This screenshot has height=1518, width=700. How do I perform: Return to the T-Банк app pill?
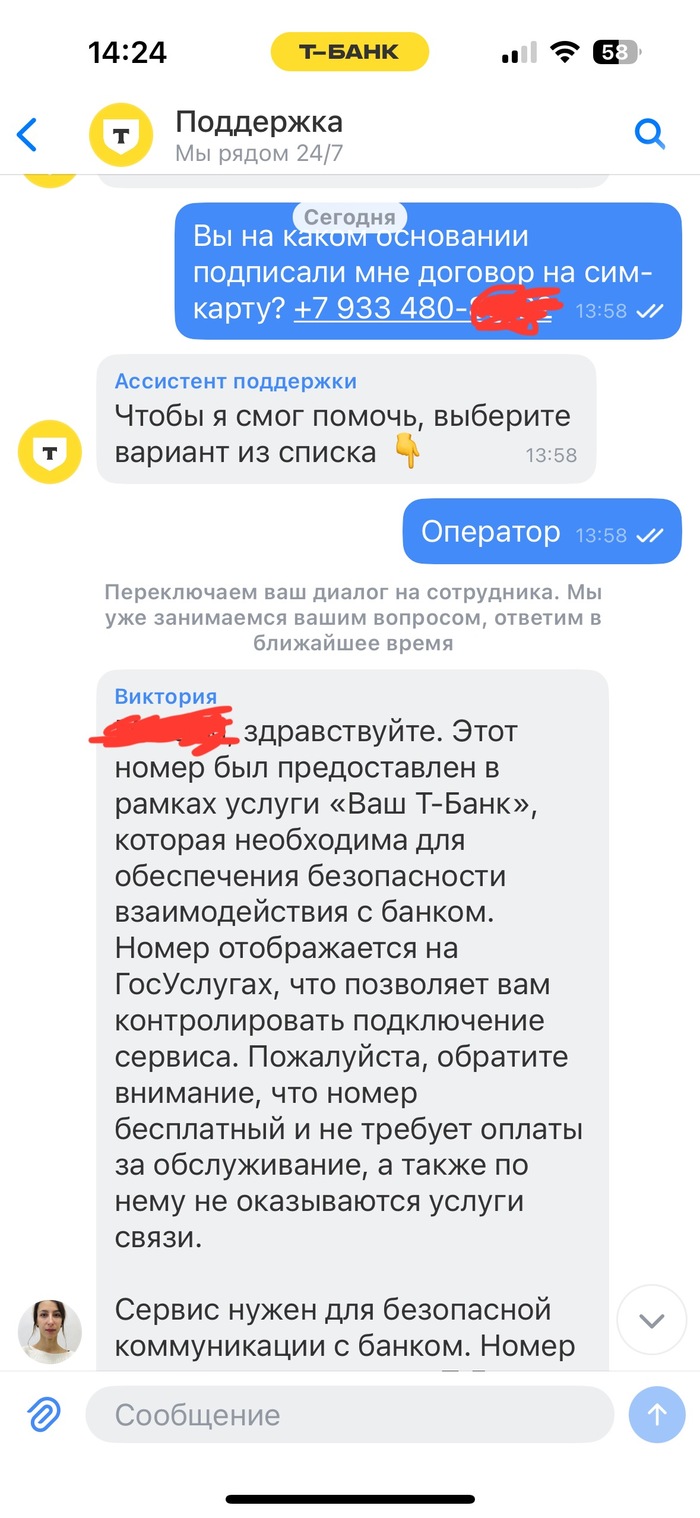[x=349, y=52]
